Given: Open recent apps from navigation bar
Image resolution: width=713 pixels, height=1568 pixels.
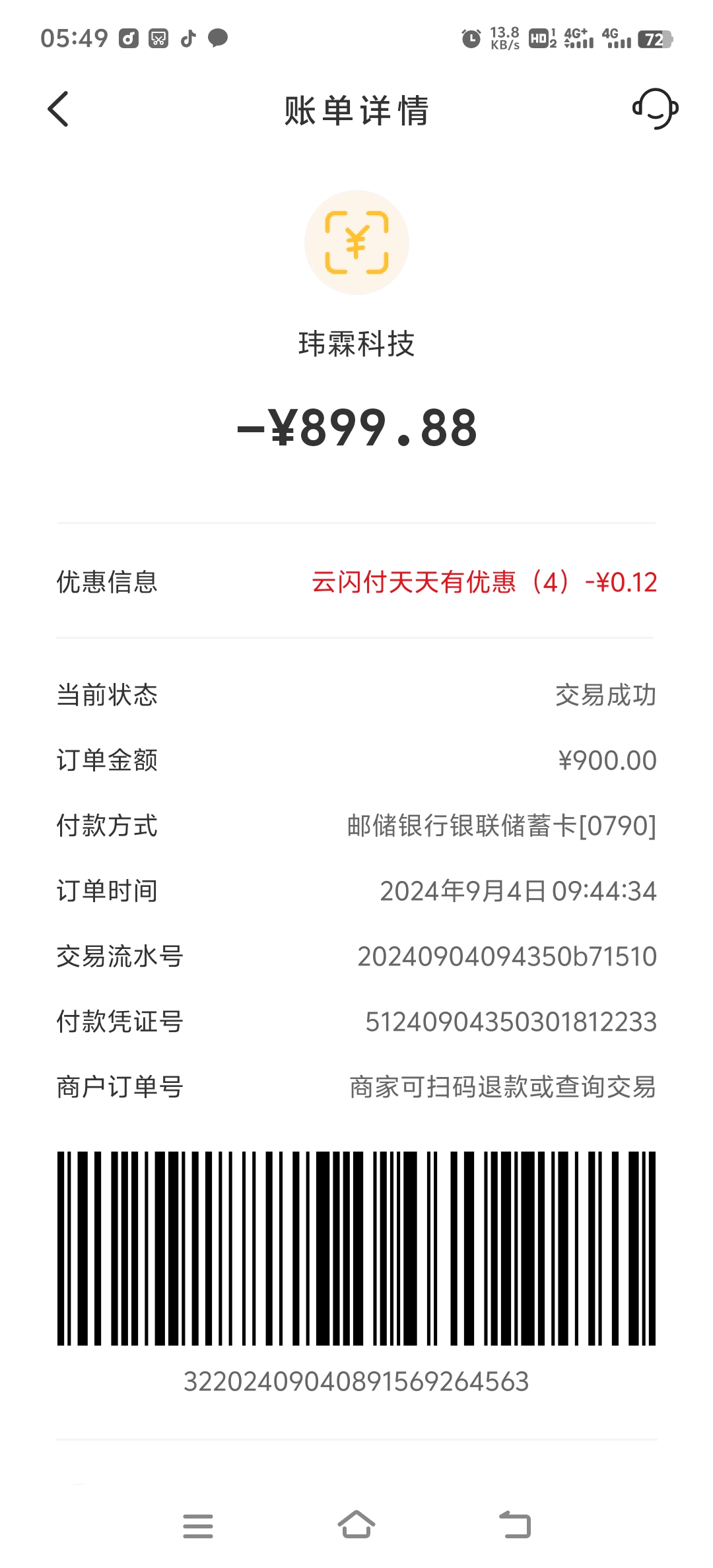Looking at the screenshot, I should tap(198, 1526).
